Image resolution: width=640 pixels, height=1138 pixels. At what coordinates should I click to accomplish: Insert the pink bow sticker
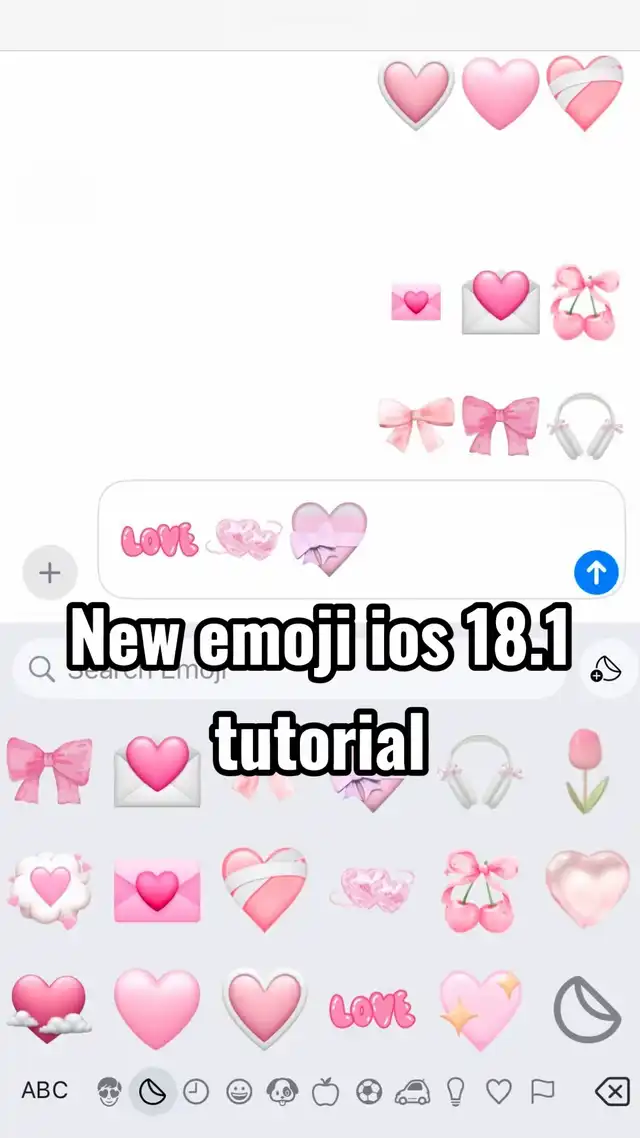click(x=49, y=771)
